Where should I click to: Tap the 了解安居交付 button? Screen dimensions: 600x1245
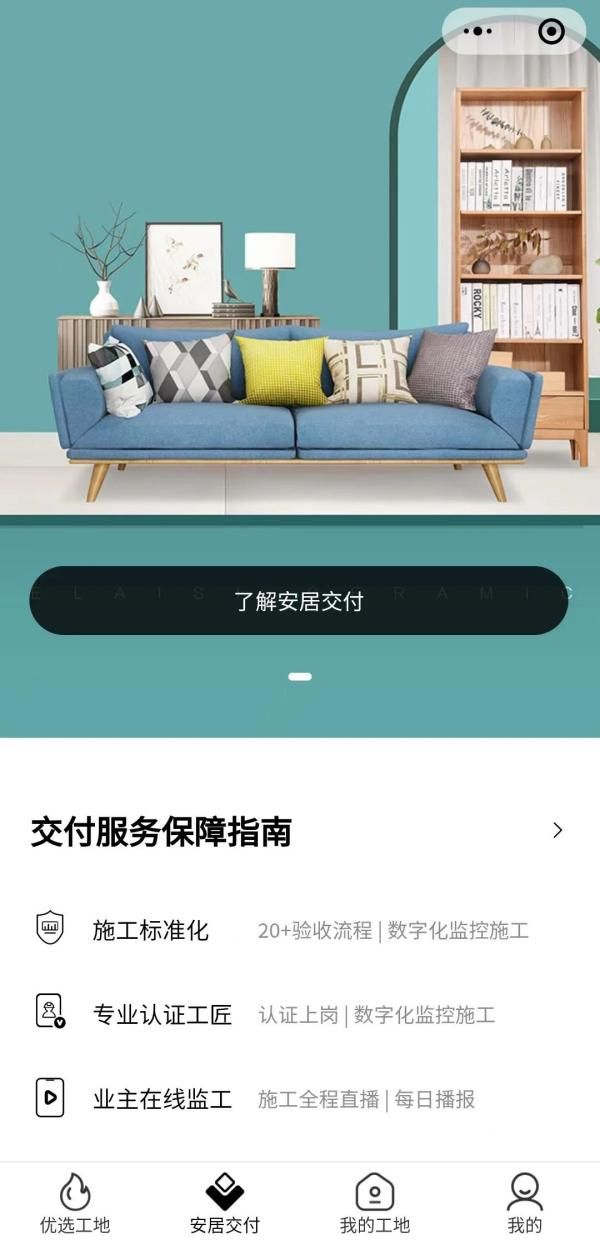(298, 601)
